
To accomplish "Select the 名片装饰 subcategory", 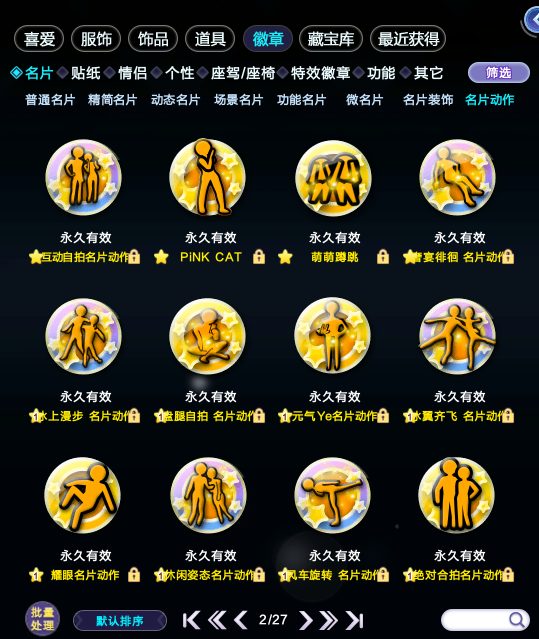I will 428,100.
